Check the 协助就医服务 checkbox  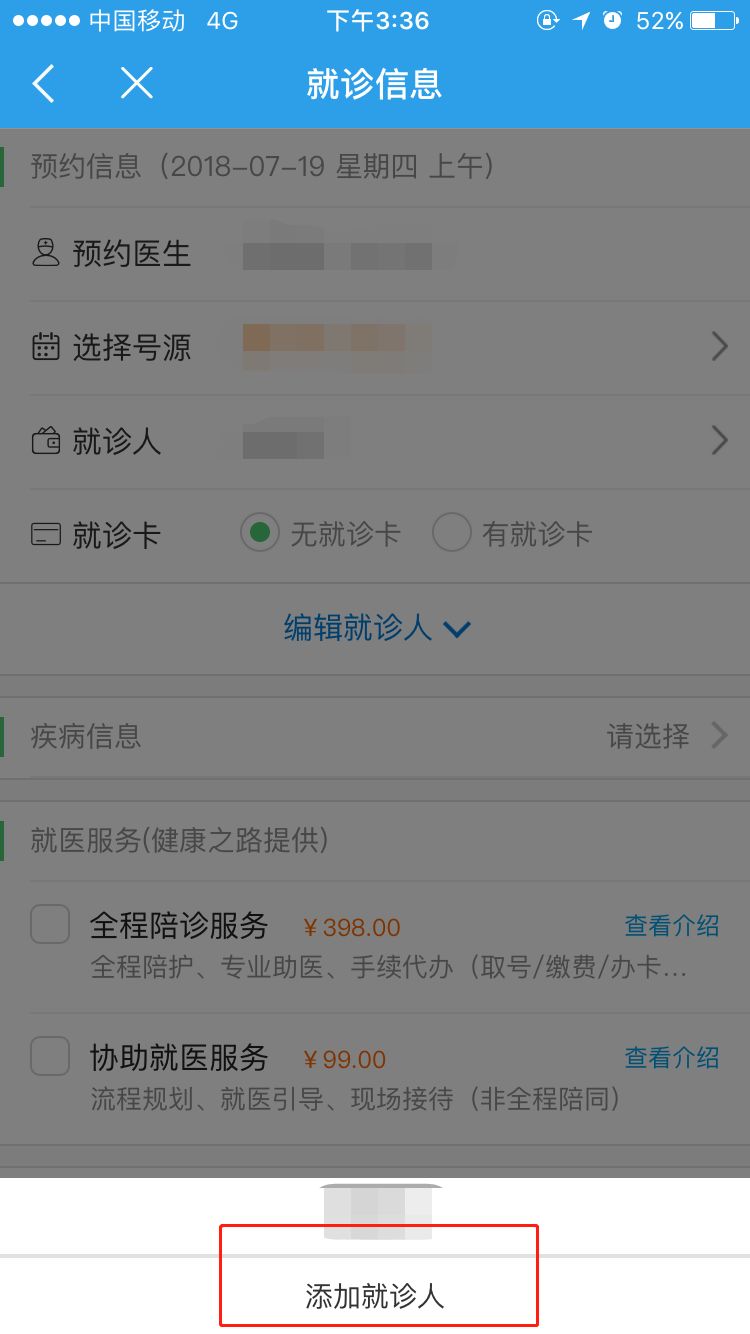(x=50, y=1056)
